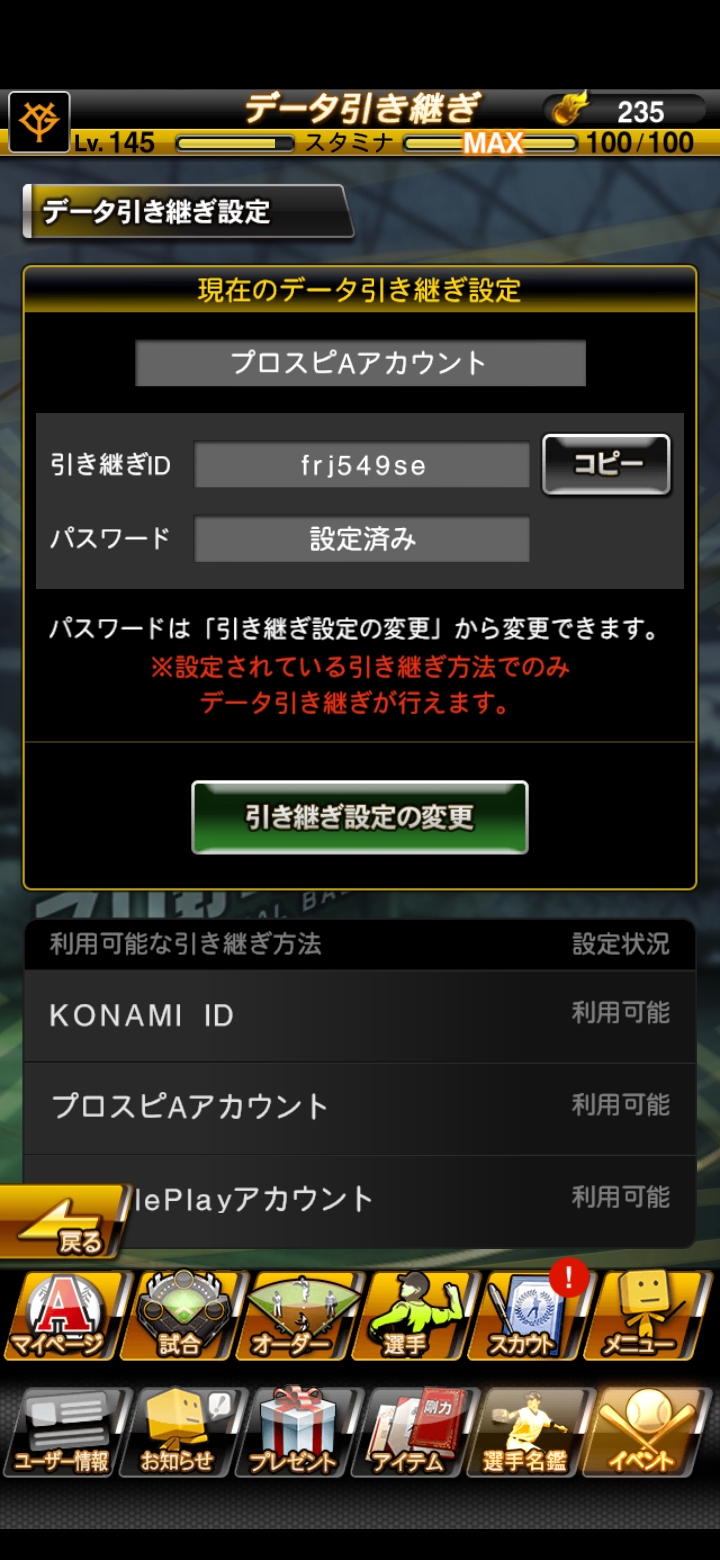Open the スカウト tab with the alert badge
Screen dimensions: 720x1560
528,1315
